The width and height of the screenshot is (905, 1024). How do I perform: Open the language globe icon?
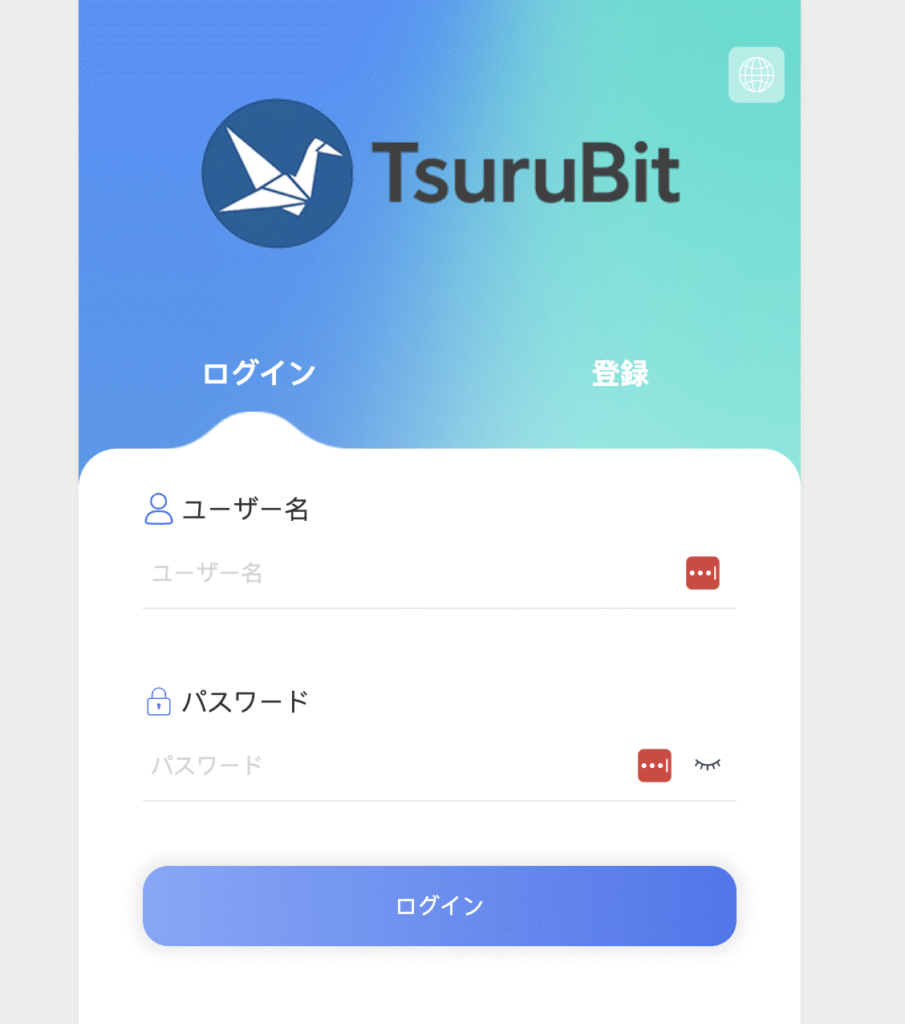[756, 75]
